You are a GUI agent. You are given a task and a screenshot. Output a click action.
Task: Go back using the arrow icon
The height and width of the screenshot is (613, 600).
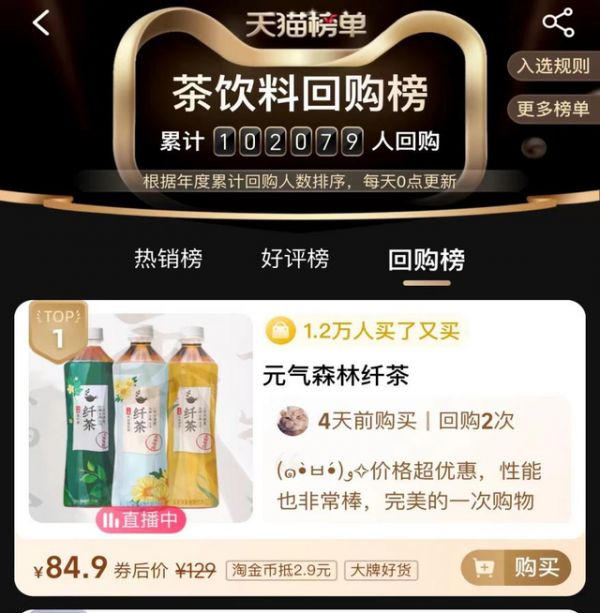pos(41,23)
